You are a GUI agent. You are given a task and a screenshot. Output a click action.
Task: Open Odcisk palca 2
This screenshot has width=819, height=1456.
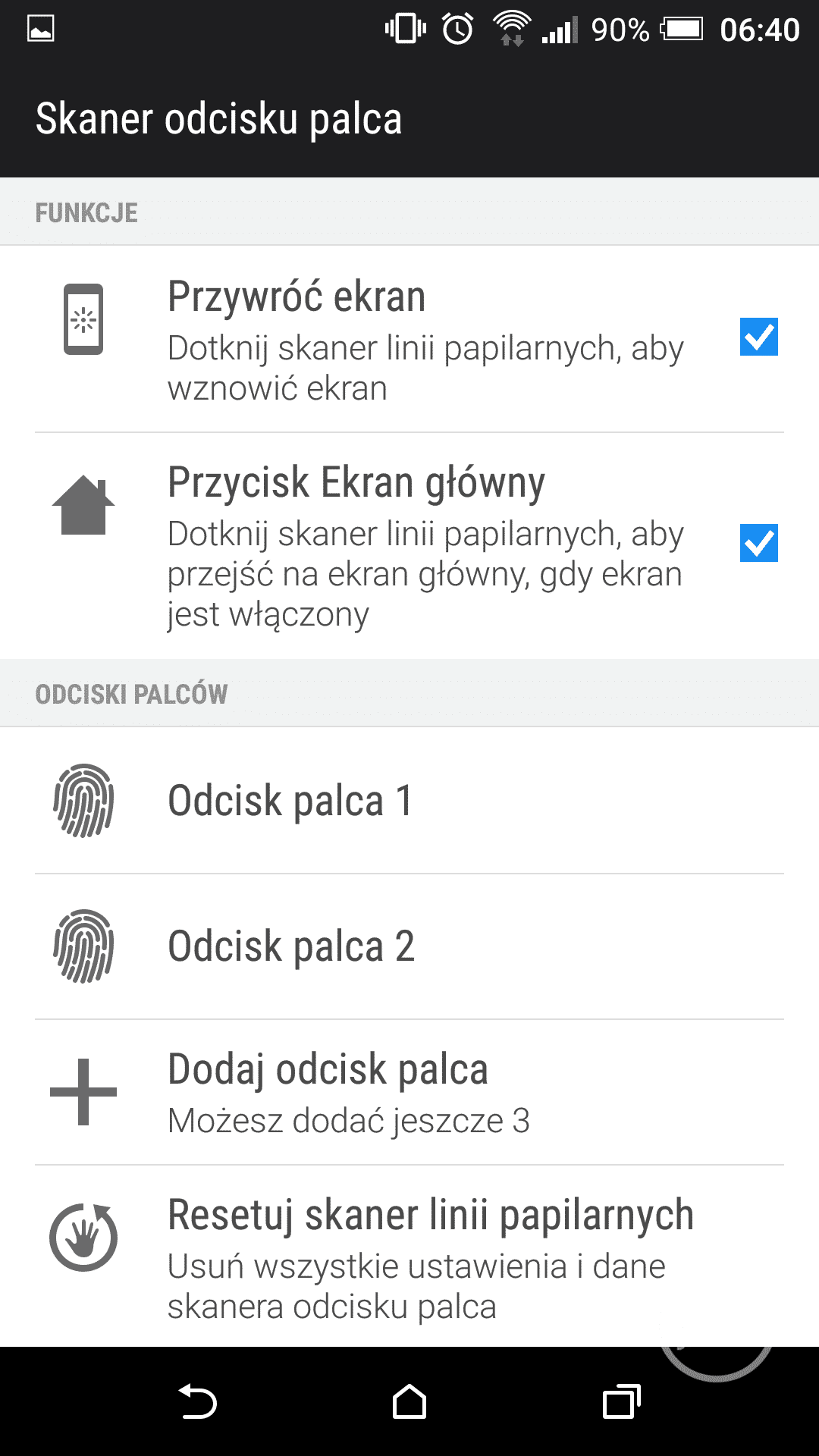tap(409, 946)
